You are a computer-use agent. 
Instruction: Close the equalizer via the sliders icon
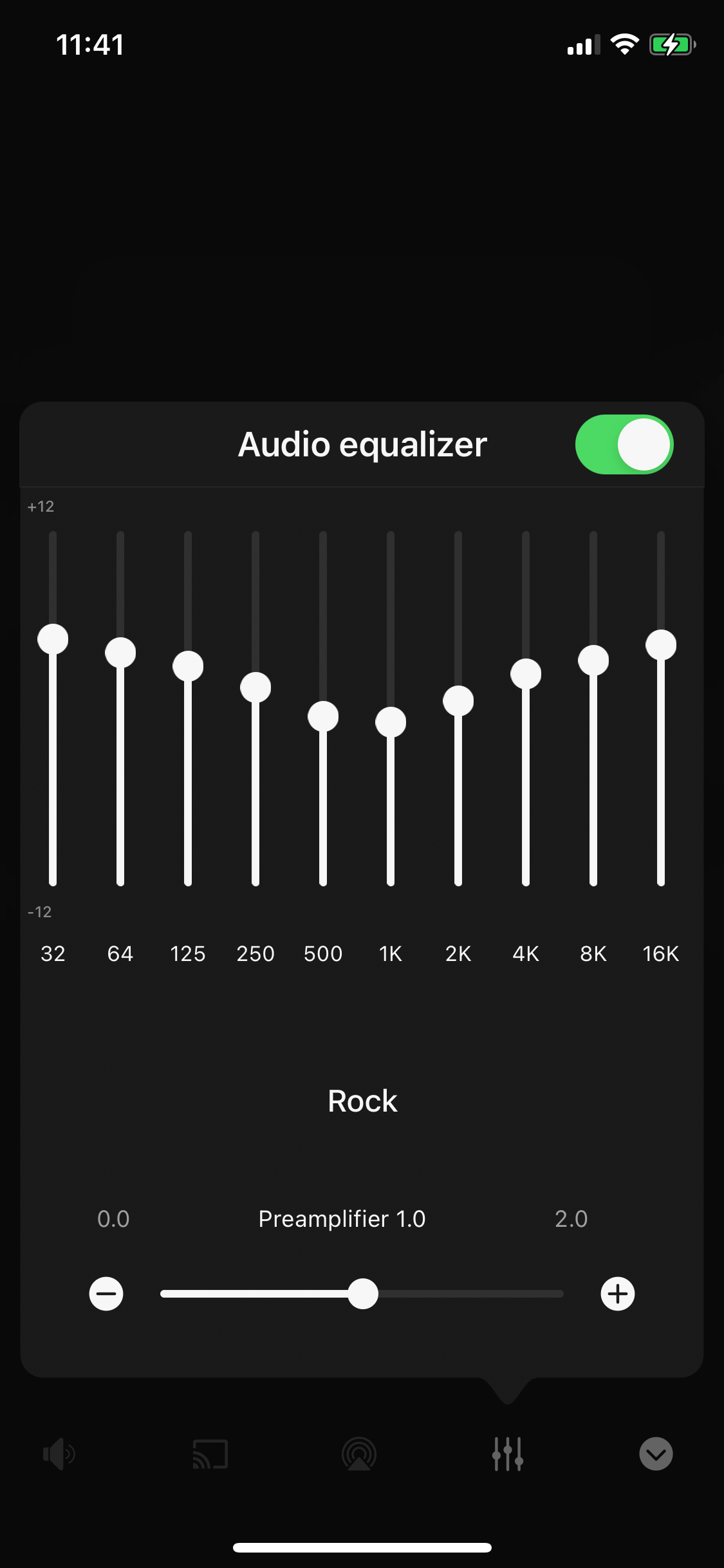tap(508, 1454)
